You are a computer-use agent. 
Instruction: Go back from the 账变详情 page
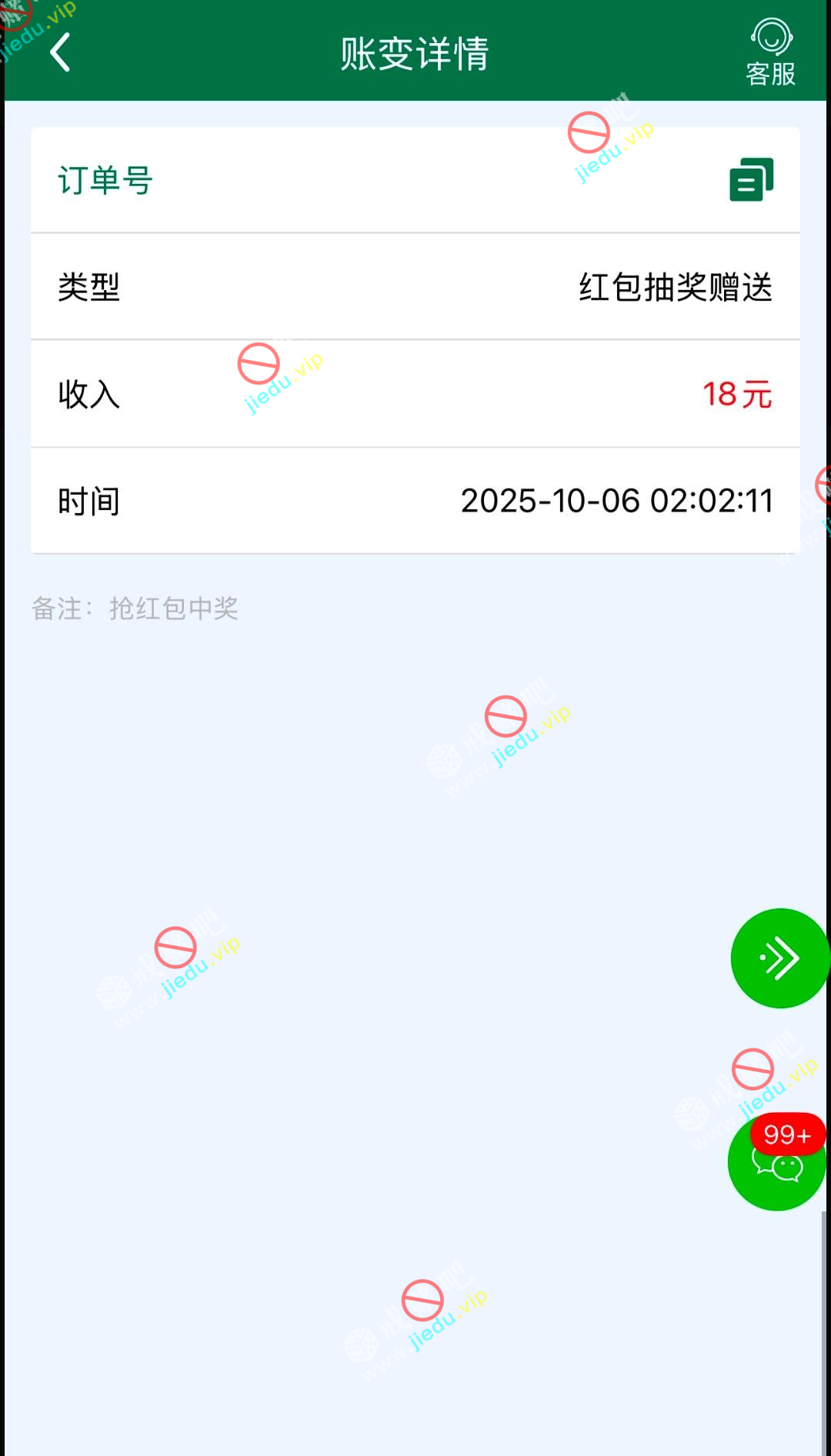tap(60, 52)
